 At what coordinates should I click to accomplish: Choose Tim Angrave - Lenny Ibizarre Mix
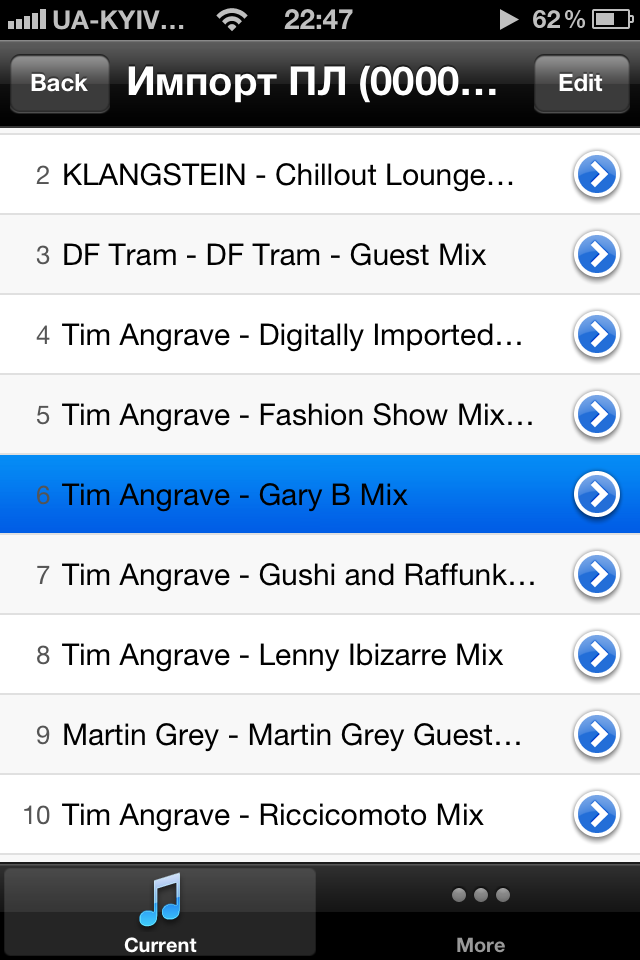[282, 655]
